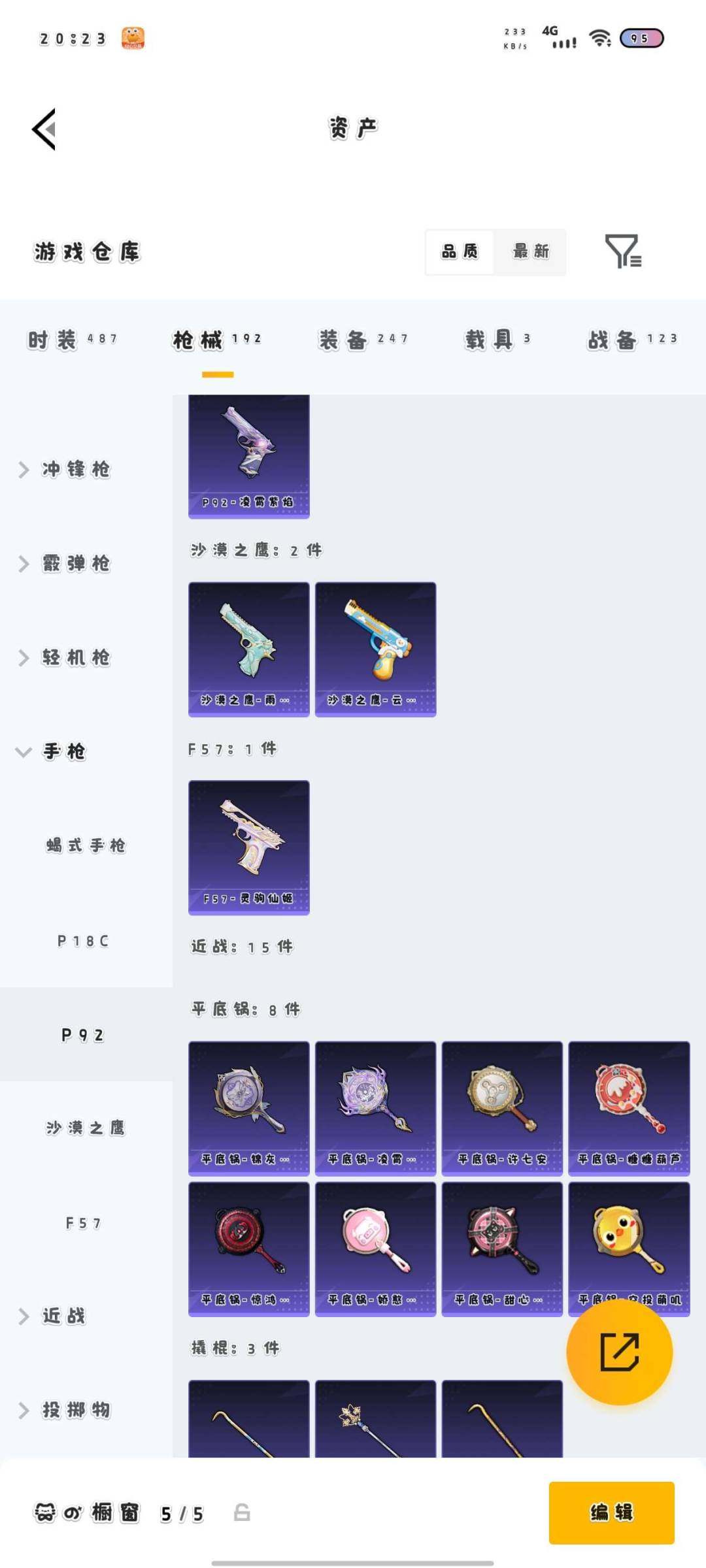This screenshot has height=1568, width=706.
Task: Enable 品质 sorting mode
Action: point(460,252)
